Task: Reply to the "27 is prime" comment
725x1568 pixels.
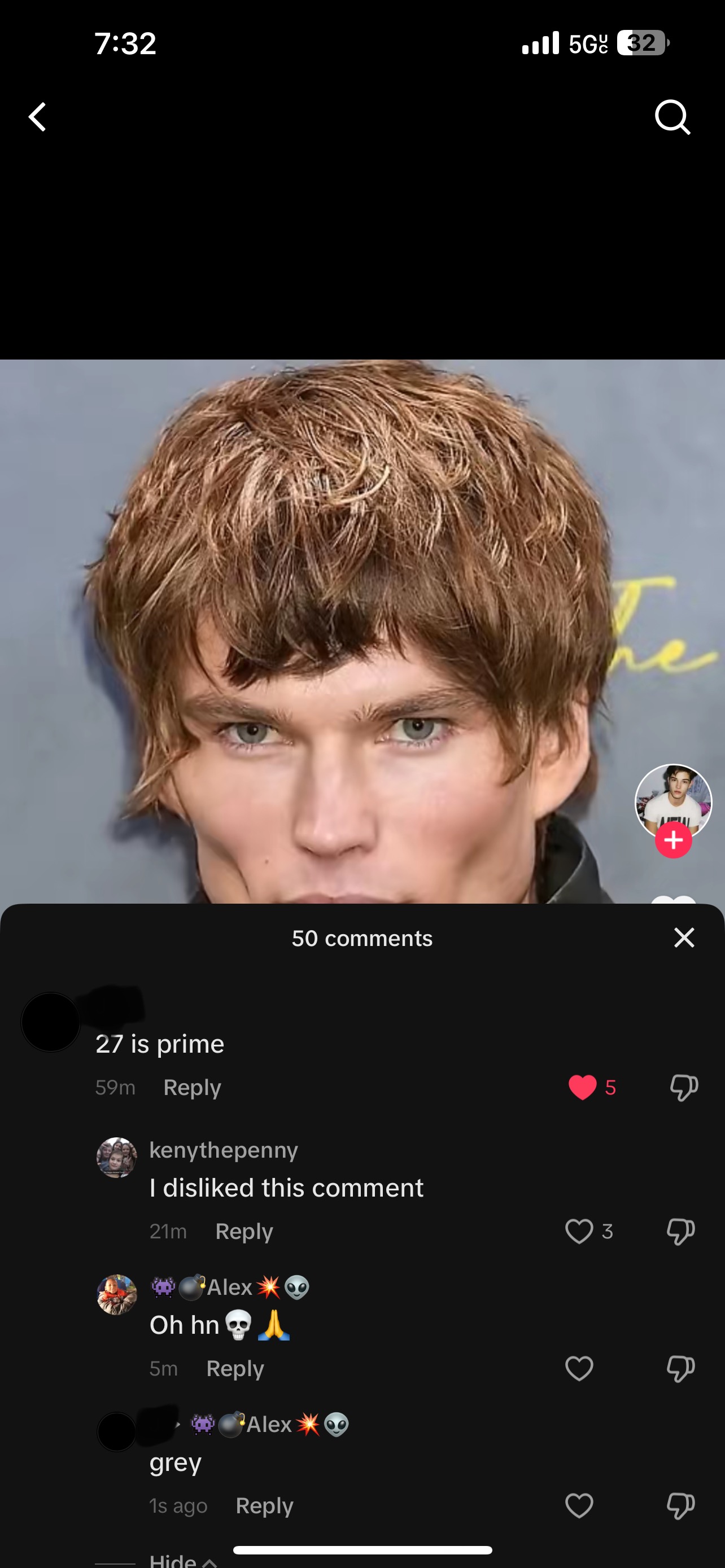Action: coord(192,1087)
